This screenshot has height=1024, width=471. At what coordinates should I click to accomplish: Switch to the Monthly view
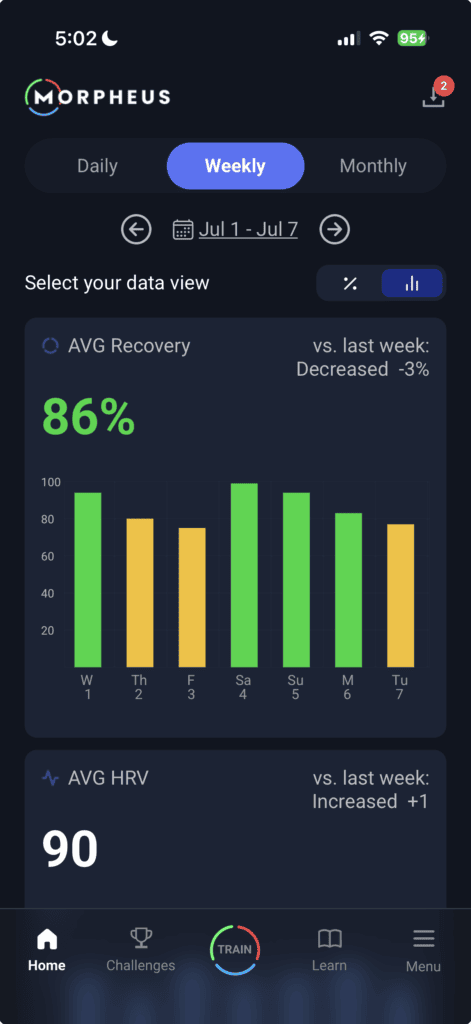[x=373, y=166]
